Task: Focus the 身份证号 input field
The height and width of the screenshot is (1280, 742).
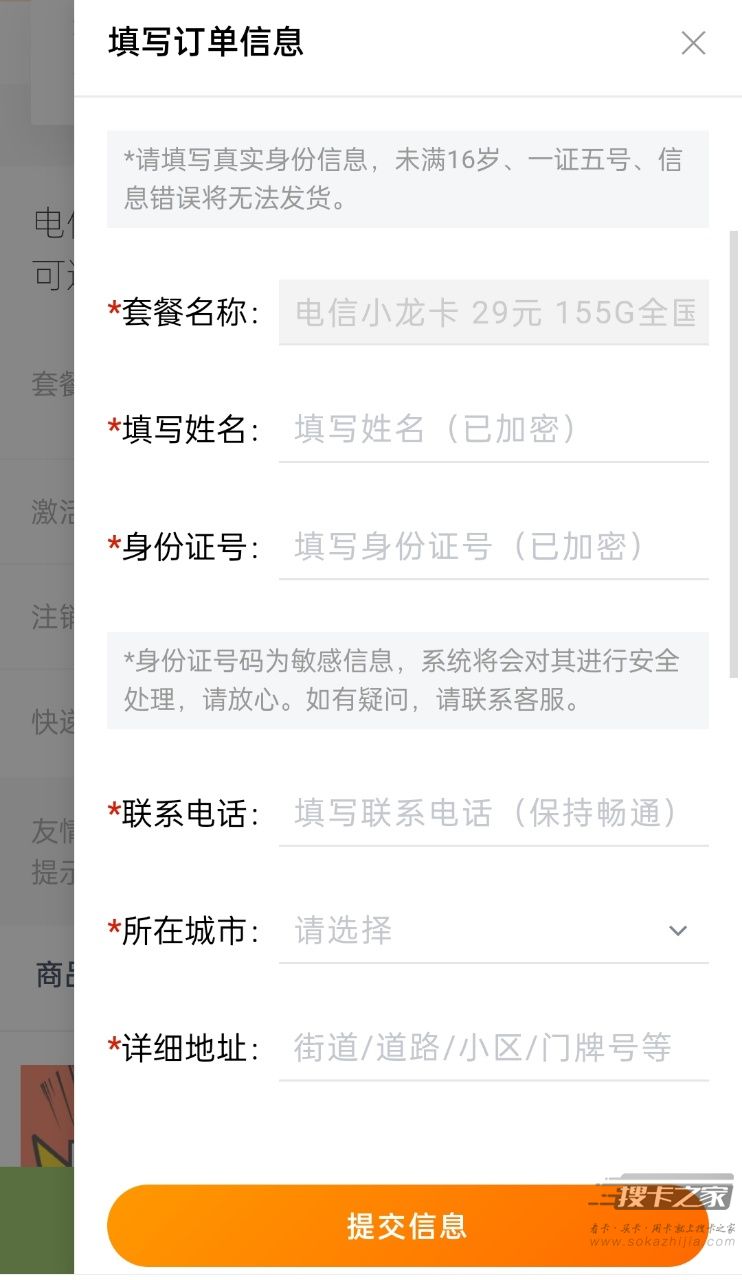Action: point(493,547)
